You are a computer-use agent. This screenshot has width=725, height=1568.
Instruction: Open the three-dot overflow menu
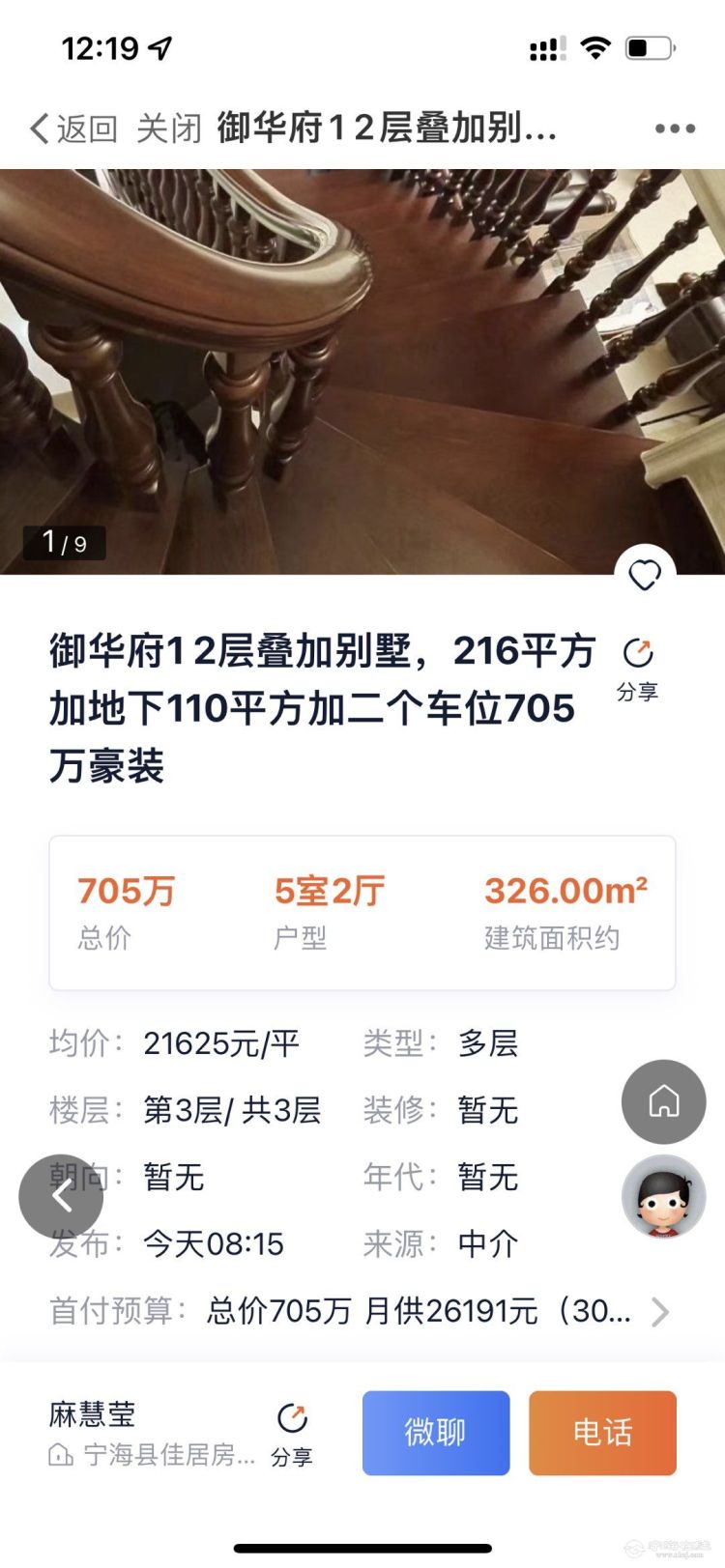674,128
